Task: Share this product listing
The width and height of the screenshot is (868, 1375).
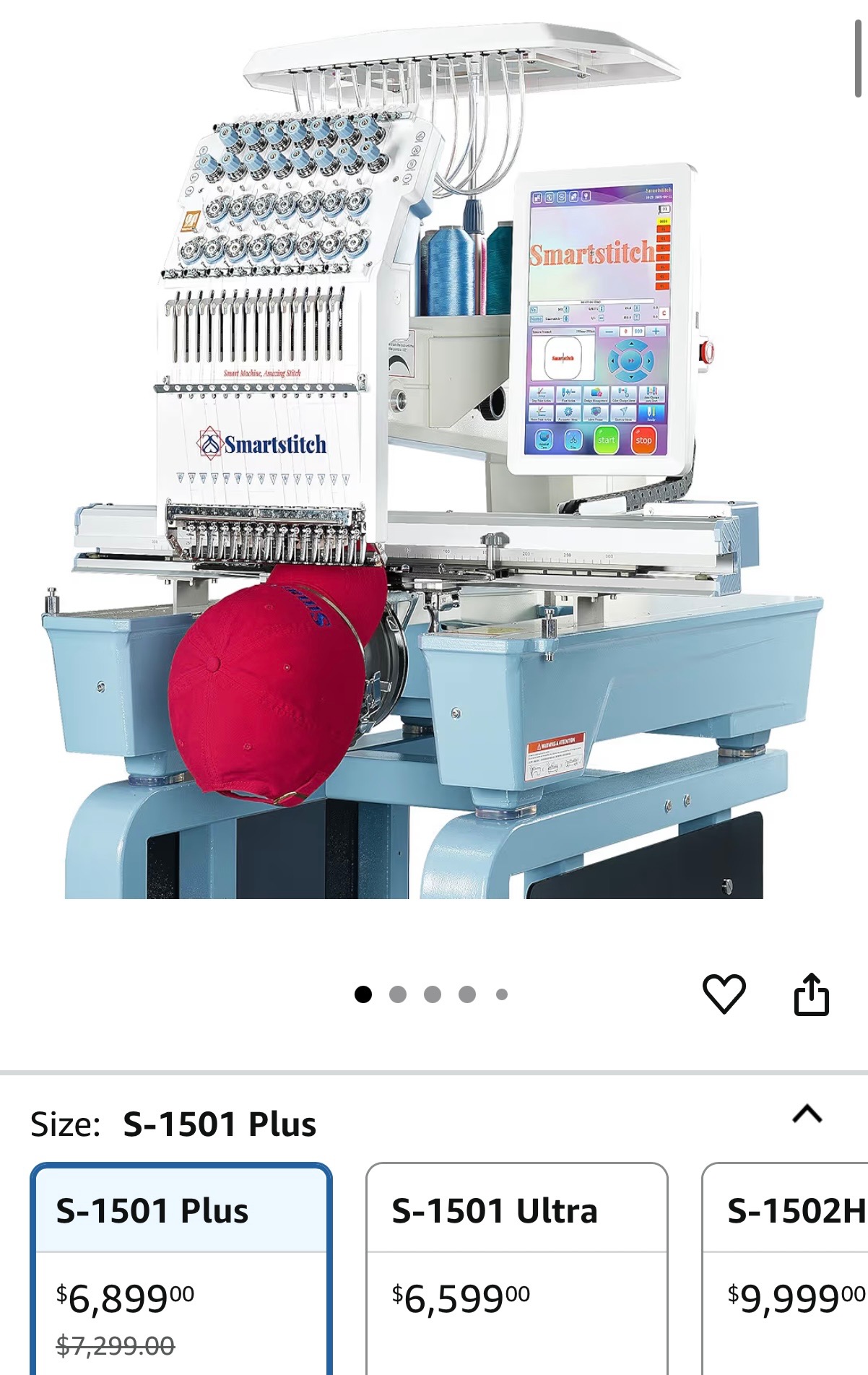Action: [811, 994]
